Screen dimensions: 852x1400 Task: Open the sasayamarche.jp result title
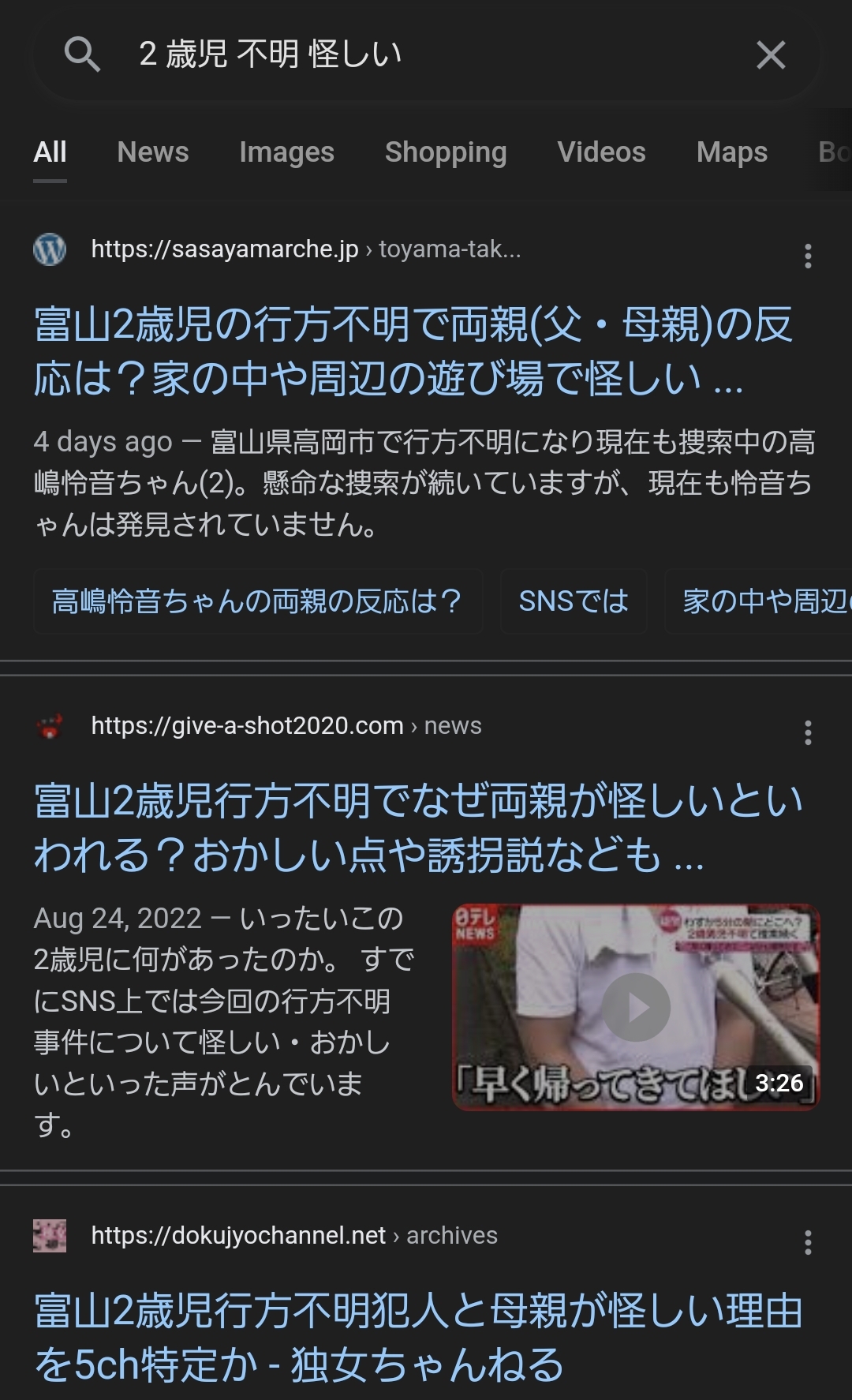pyautogui.click(x=413, y=352)
